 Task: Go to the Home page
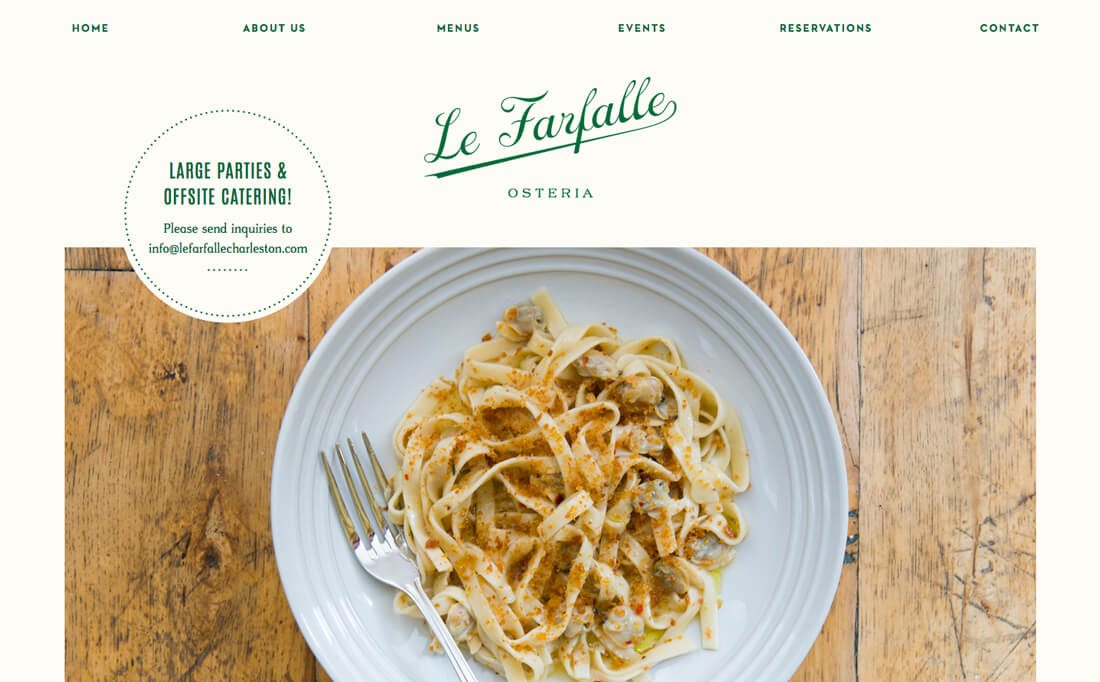[x=90, y=28]
